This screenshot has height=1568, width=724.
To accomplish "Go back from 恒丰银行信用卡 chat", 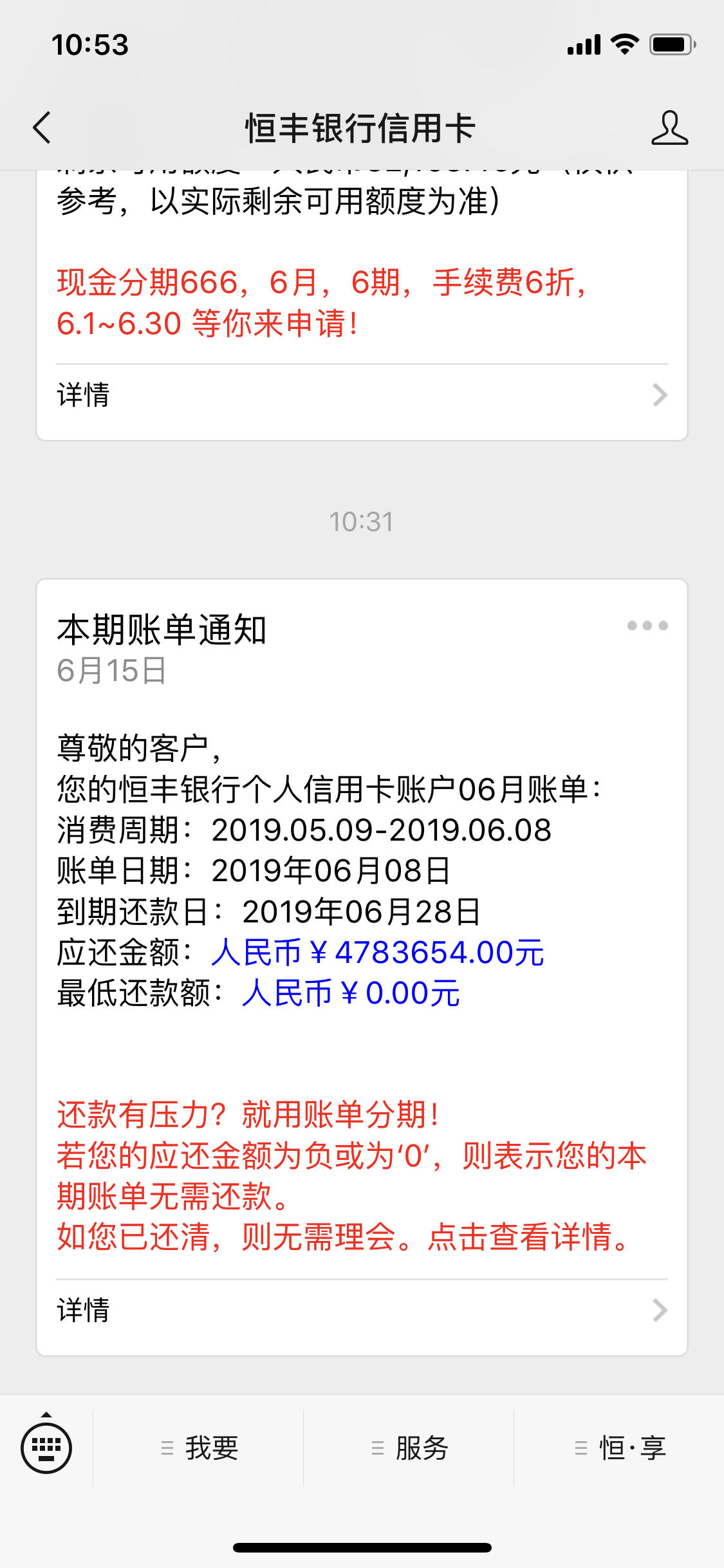I will pyautogui.click(x=42, y=127).
